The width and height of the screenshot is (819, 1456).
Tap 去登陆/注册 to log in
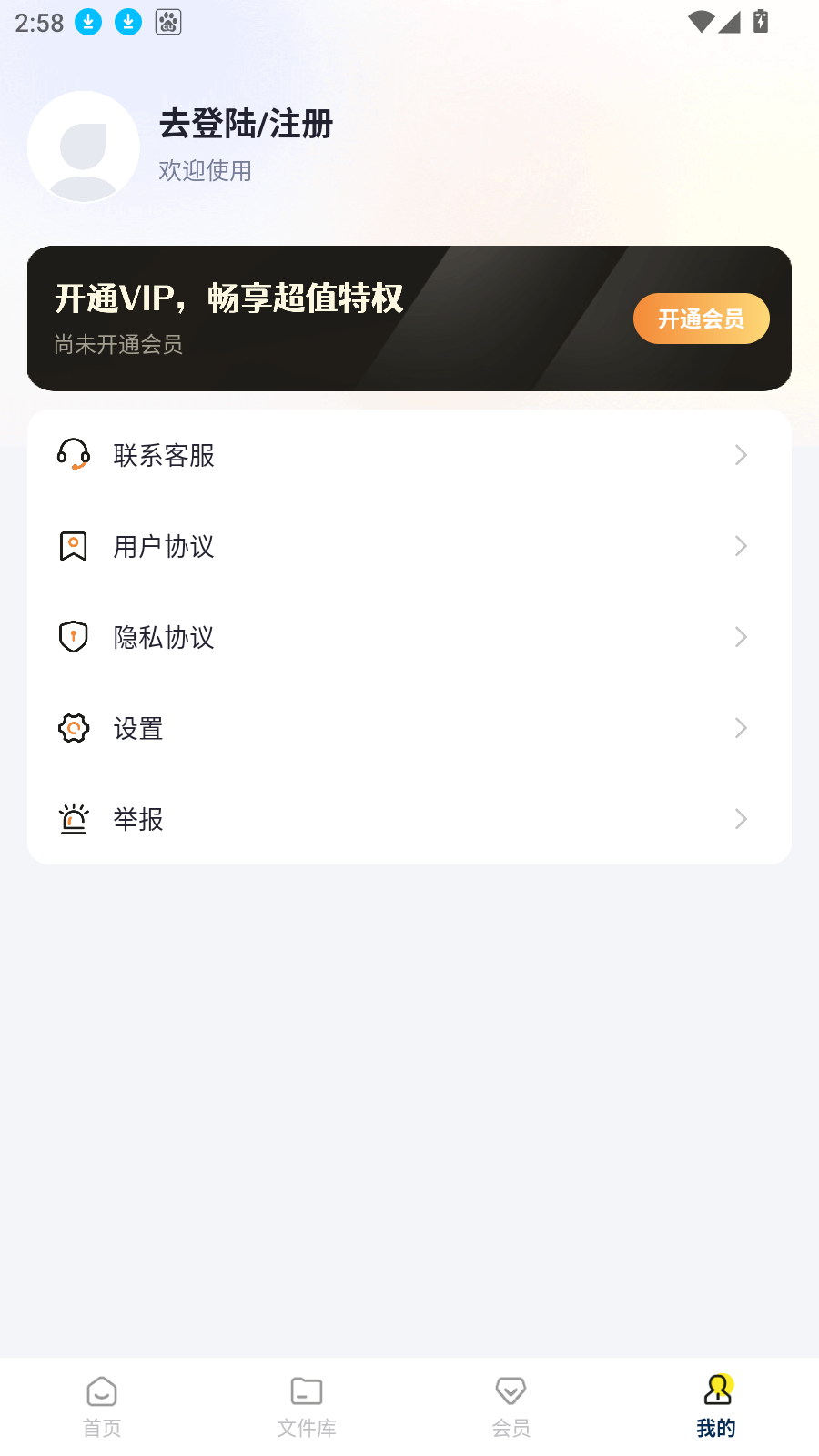pyautogui.click(x=246, y=125)
